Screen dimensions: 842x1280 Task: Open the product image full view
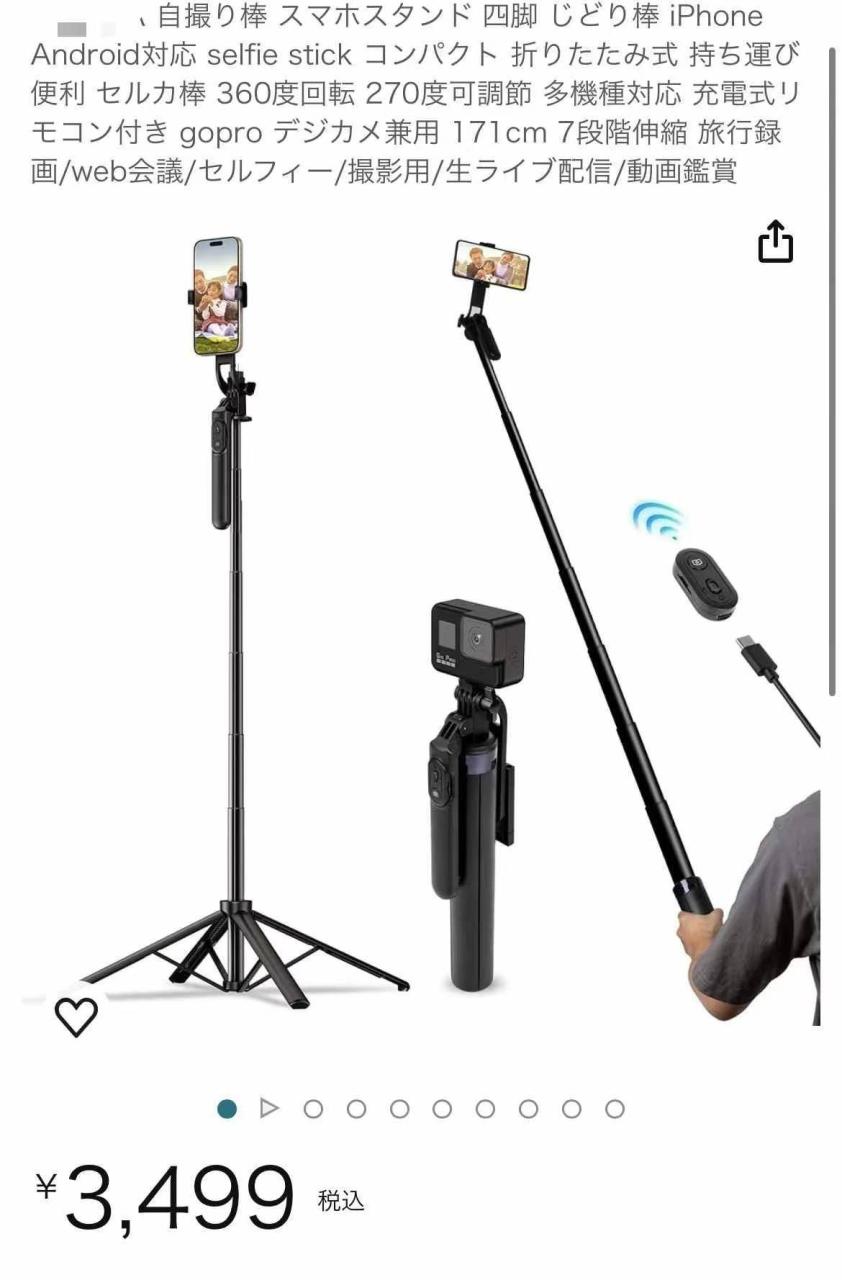420,620
